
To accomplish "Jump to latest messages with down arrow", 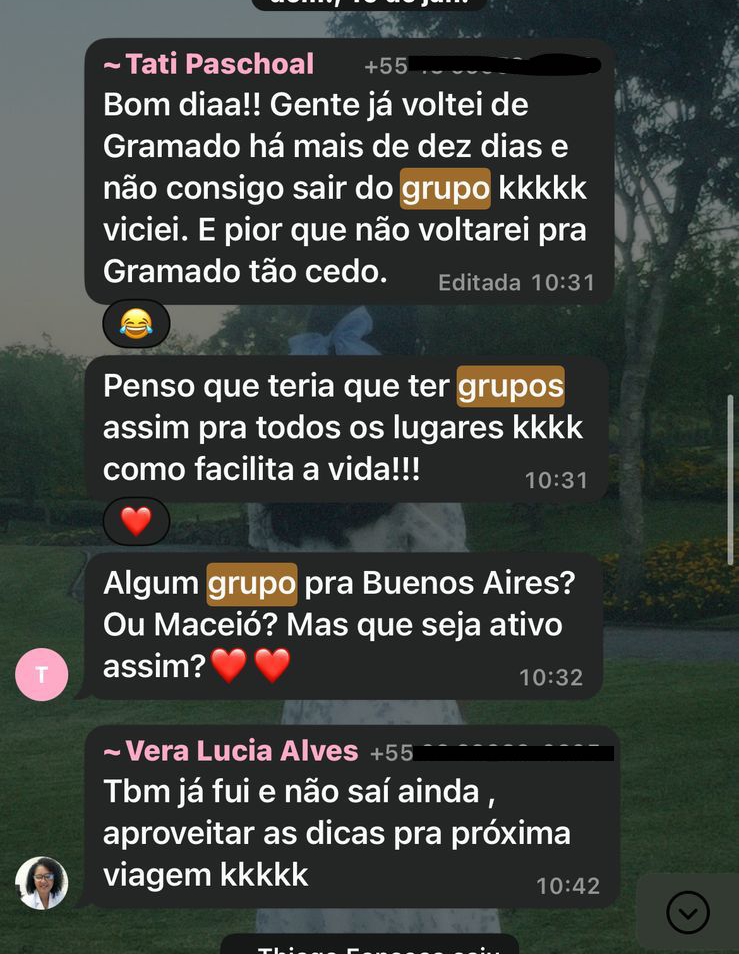I will click(687, 912).
